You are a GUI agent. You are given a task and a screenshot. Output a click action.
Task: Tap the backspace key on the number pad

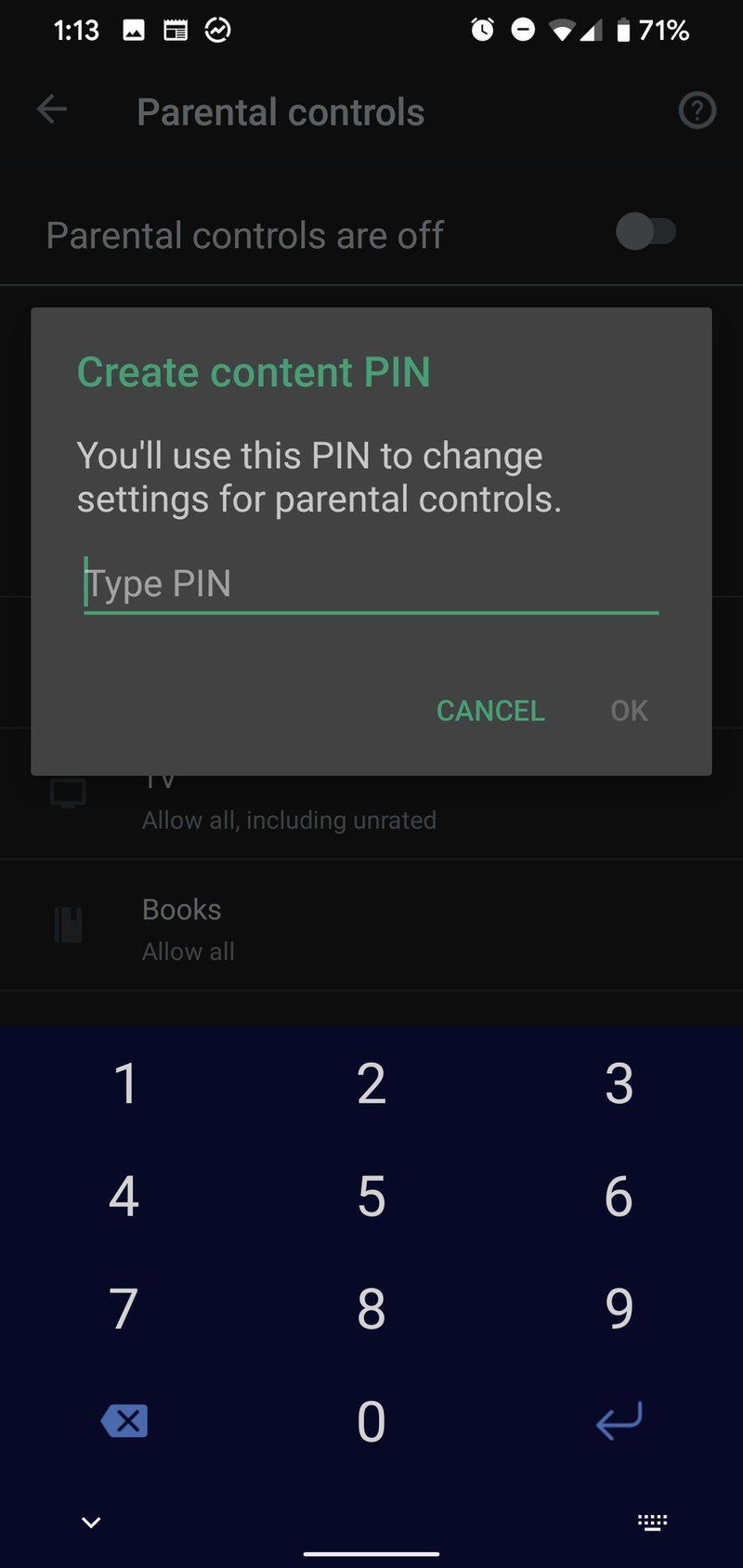click(124, 1419)
